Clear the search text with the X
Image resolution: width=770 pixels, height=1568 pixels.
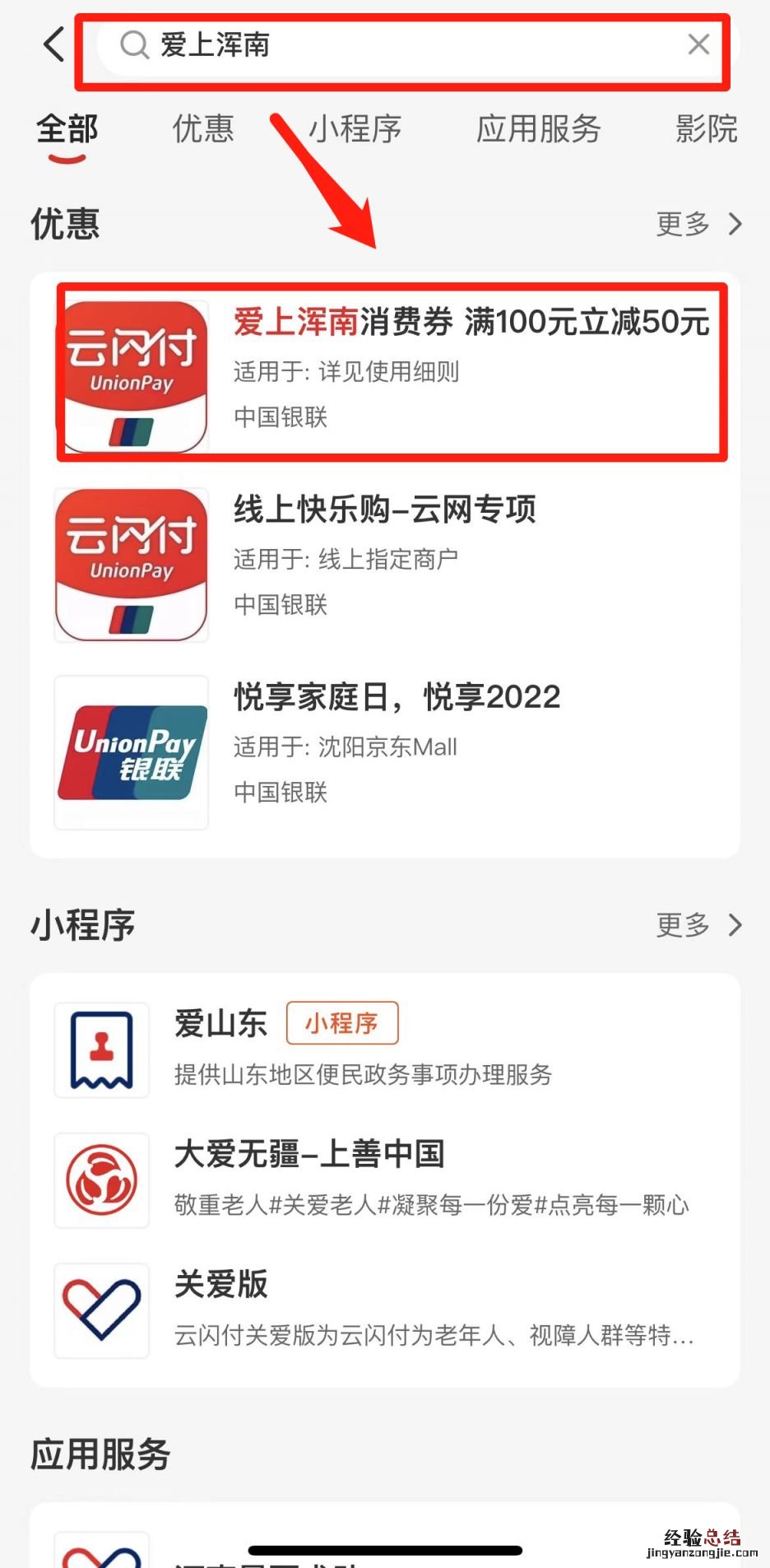click(698, 44)
